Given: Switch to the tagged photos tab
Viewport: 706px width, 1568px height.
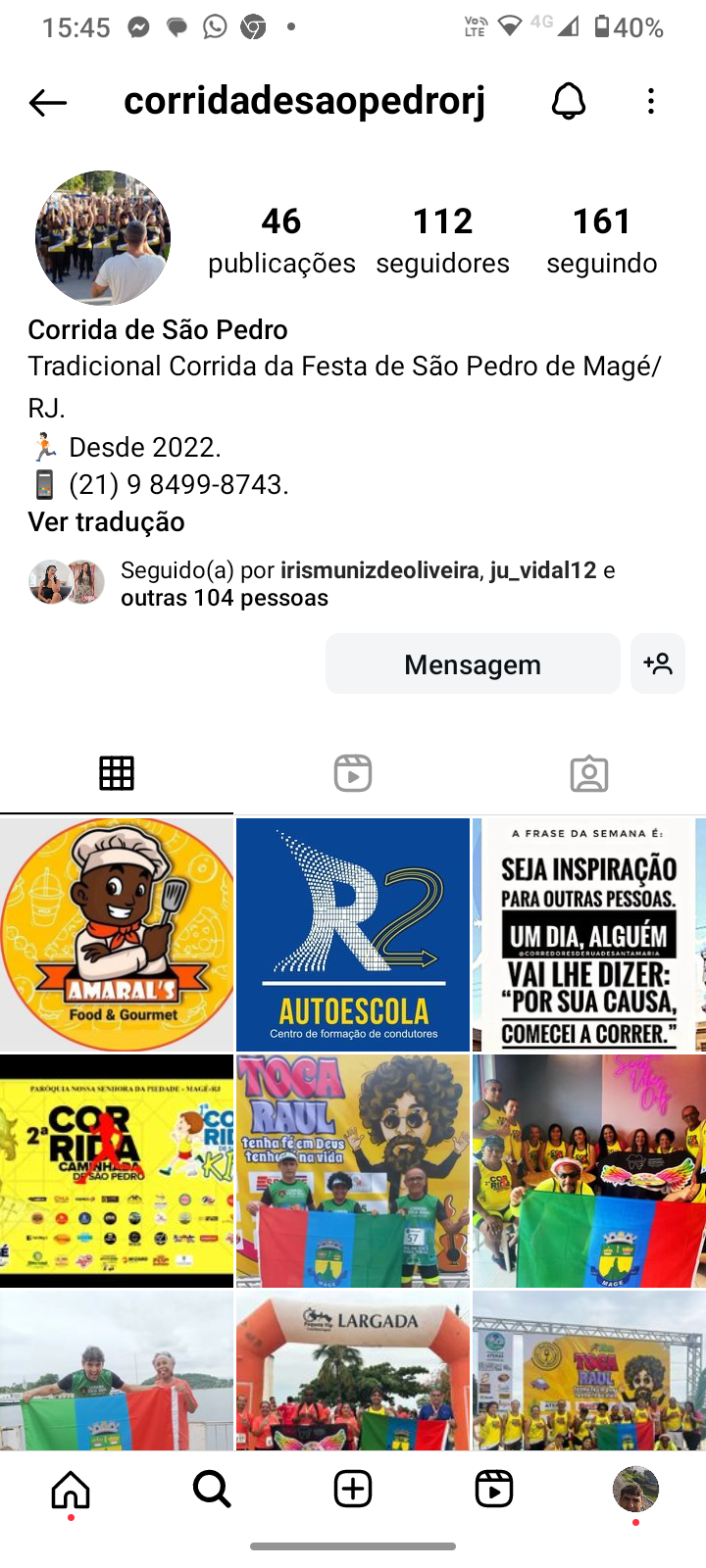Looking at the screenshot, I should [x=588, y=773].
